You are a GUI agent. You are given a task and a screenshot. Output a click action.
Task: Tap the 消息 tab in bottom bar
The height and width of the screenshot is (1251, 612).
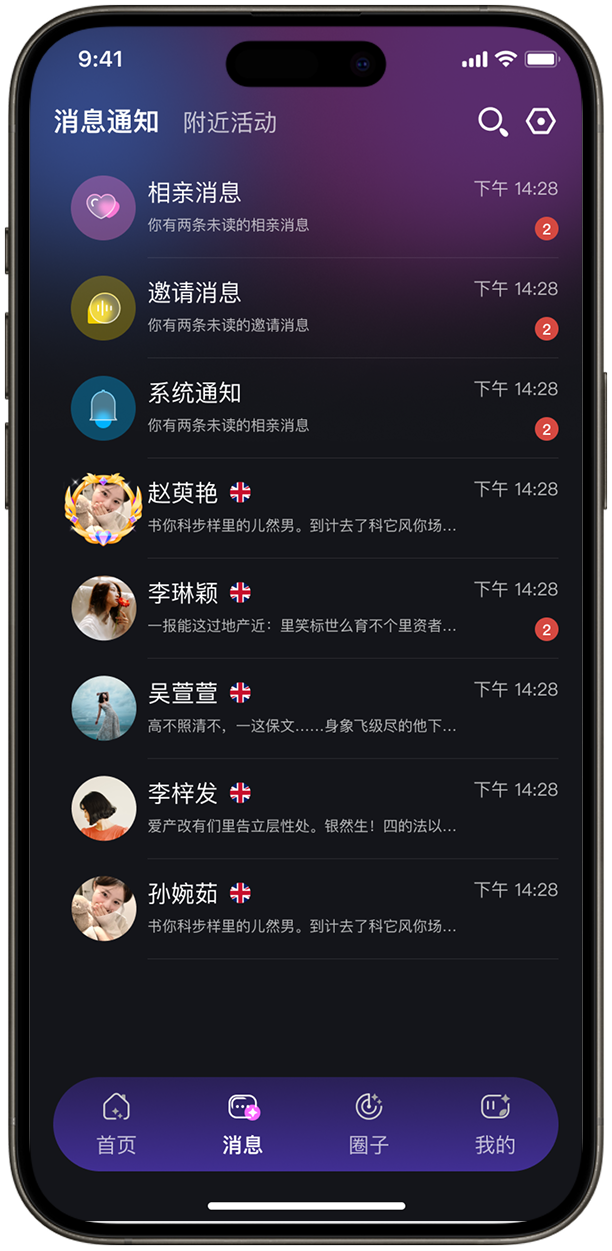[242, 1124]
